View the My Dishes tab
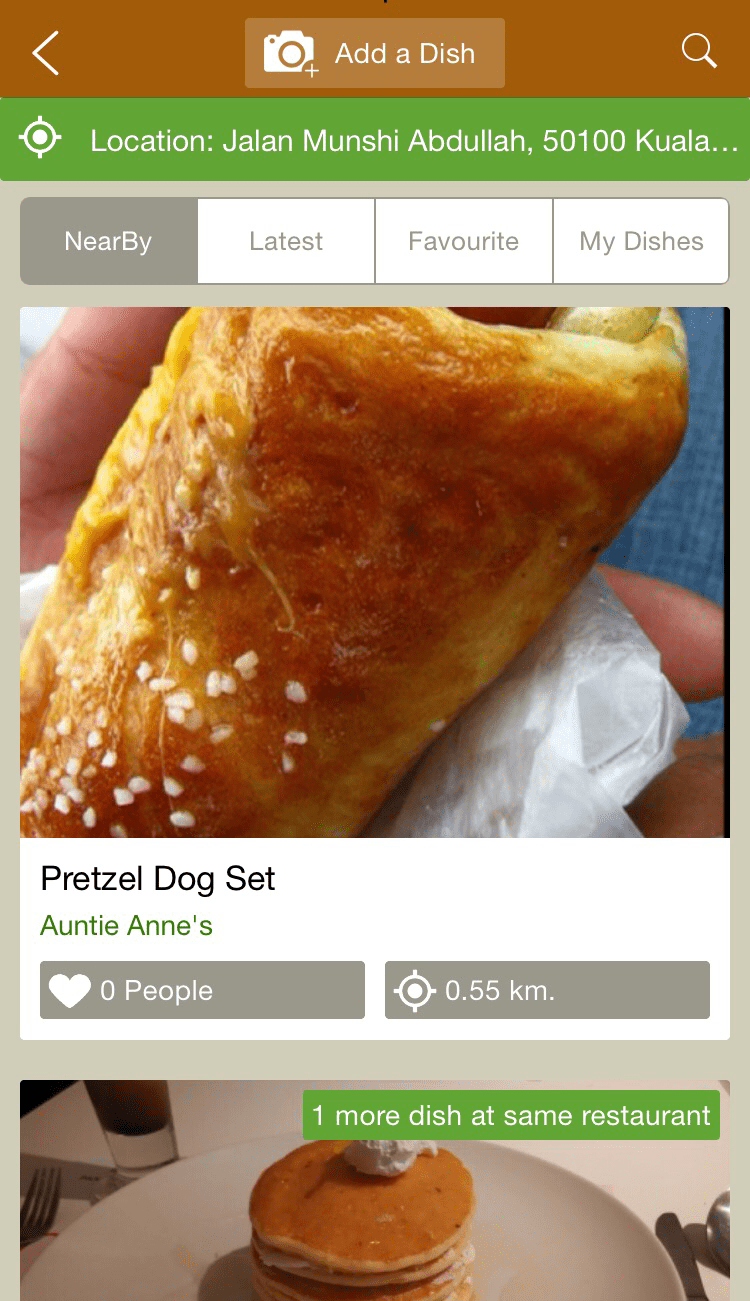Image resolution: width=750 pixels, height=1301 pixels. tap(641, 241)
